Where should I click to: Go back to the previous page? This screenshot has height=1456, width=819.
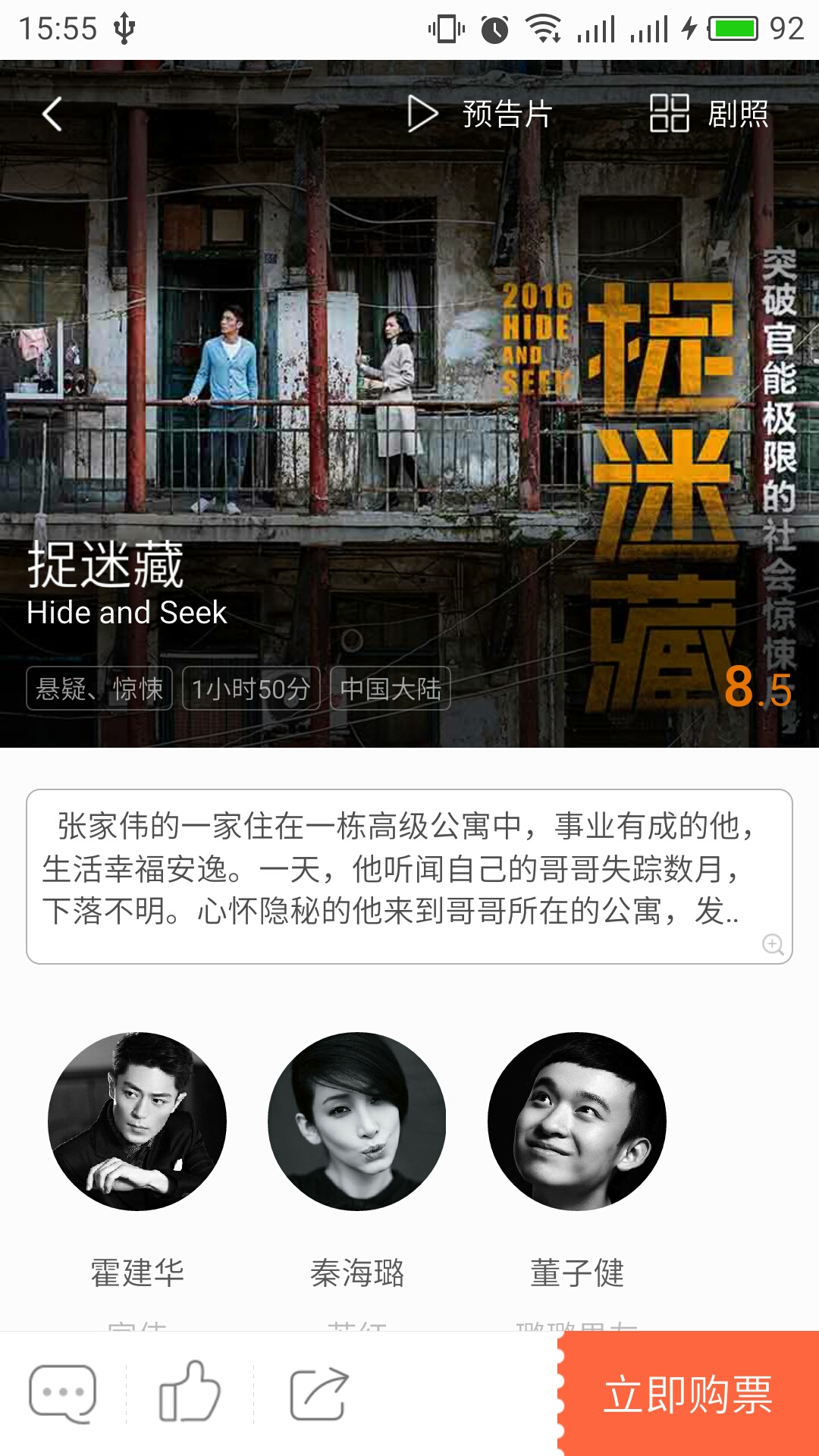pos(52,115)
